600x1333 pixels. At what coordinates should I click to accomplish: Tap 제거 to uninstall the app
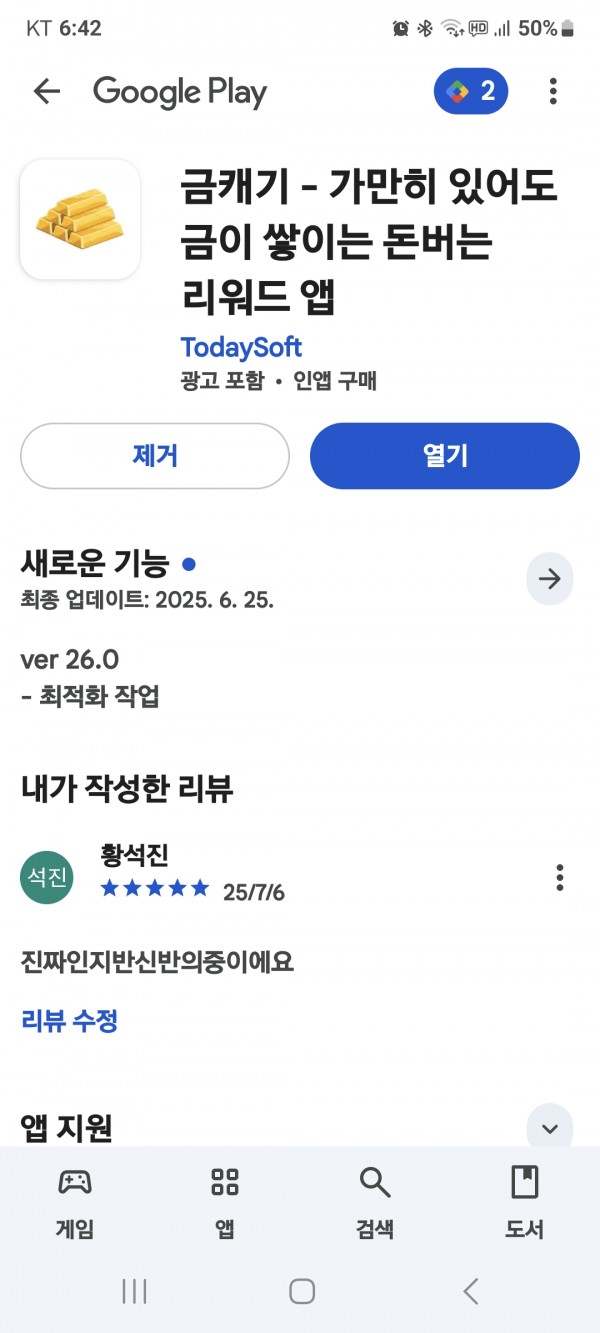coord(155,456)
